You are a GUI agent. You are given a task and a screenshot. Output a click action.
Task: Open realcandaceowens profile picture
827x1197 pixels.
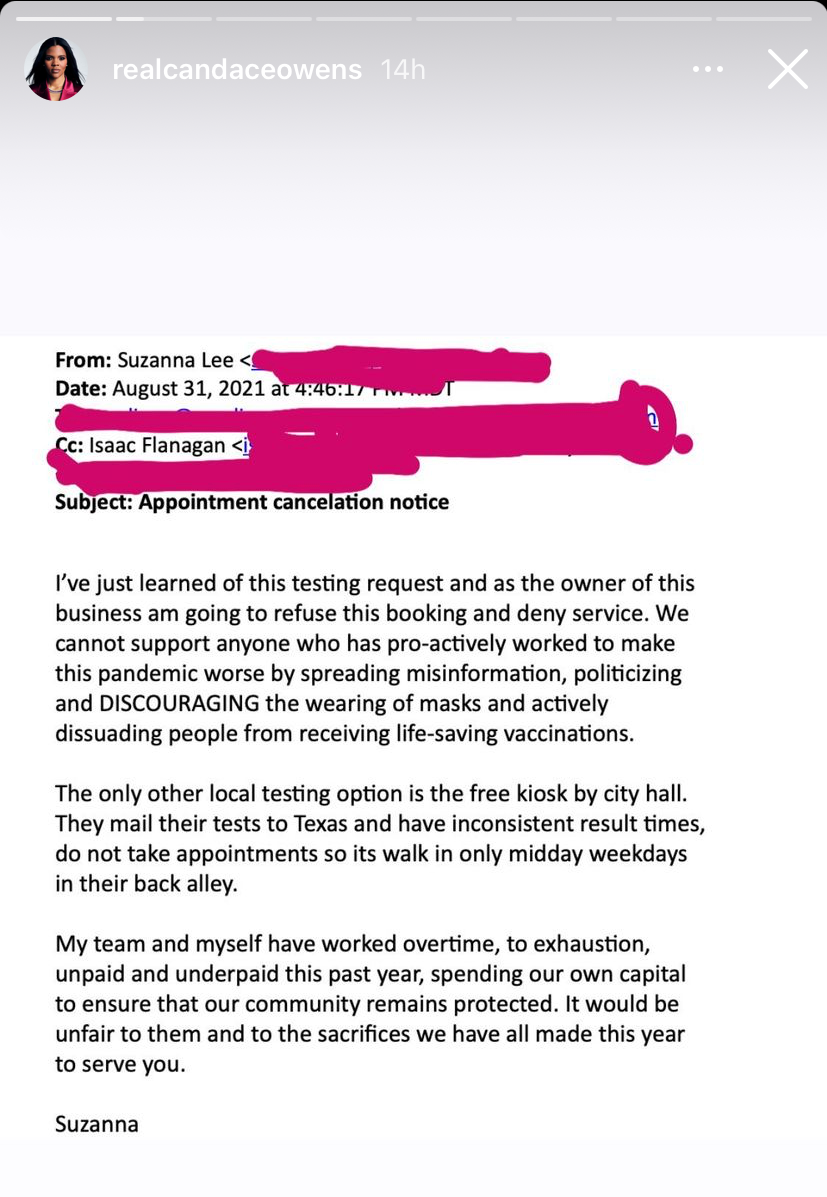point(55,69)
